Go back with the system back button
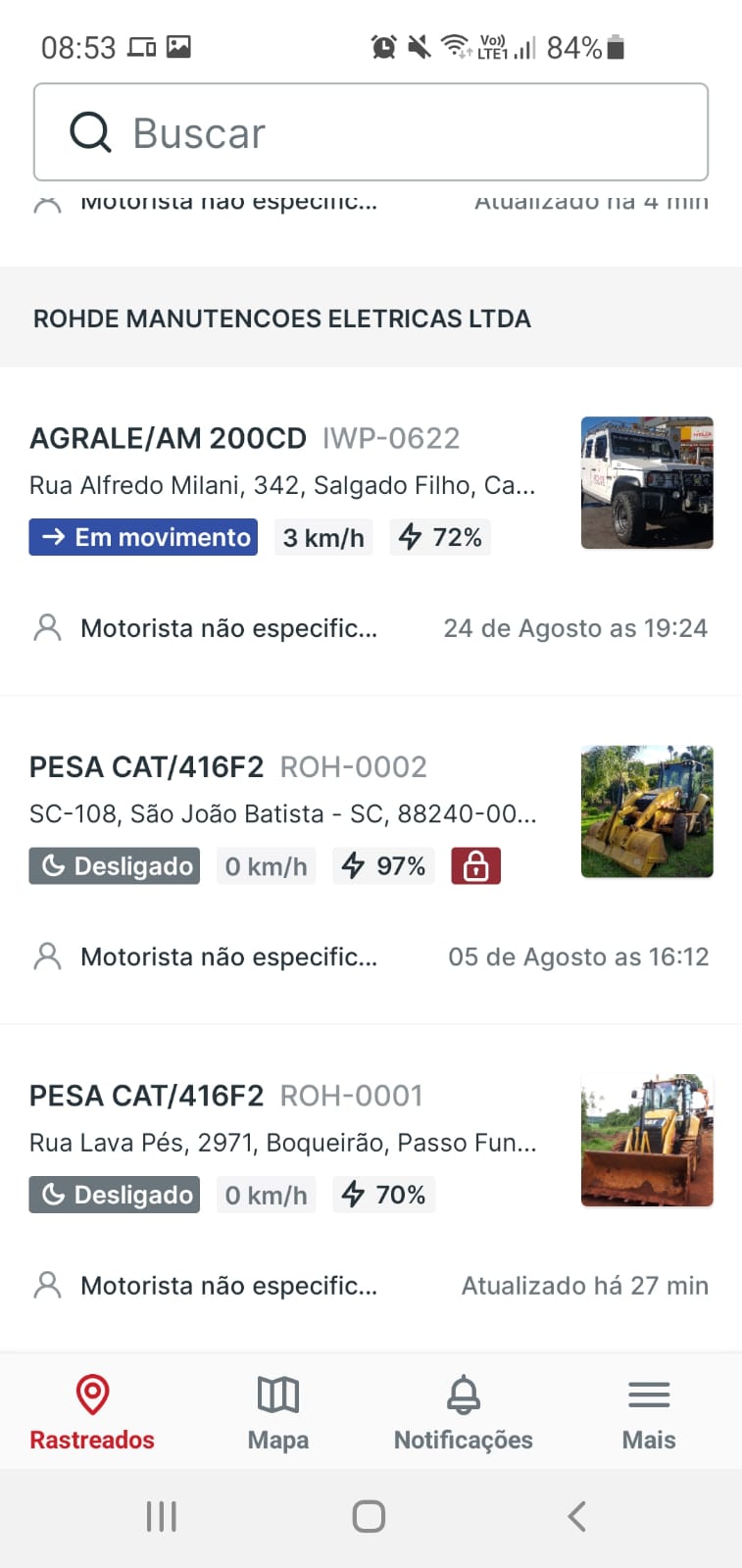Screen dimensions: 742x1568 (576, 1516)
